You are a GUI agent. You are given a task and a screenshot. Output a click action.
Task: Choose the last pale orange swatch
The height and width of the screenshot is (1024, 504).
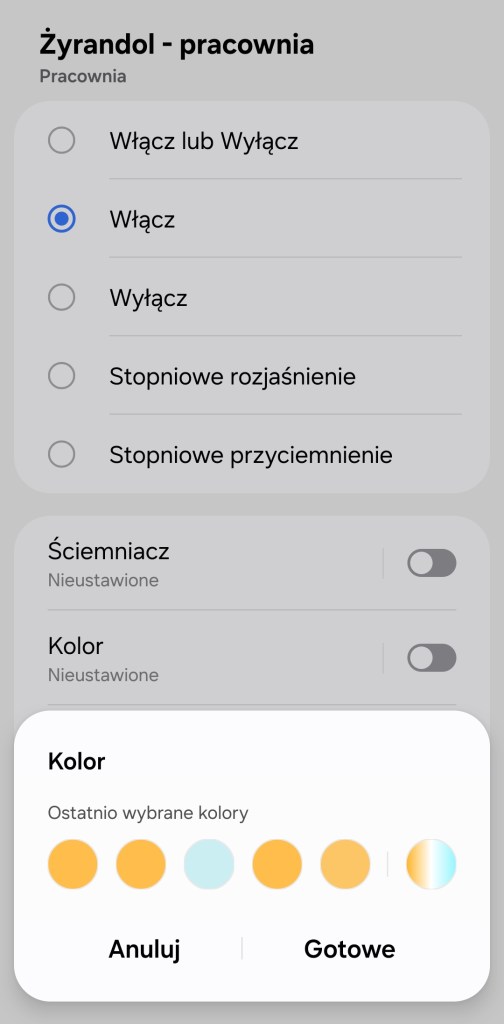coord(345,864)
